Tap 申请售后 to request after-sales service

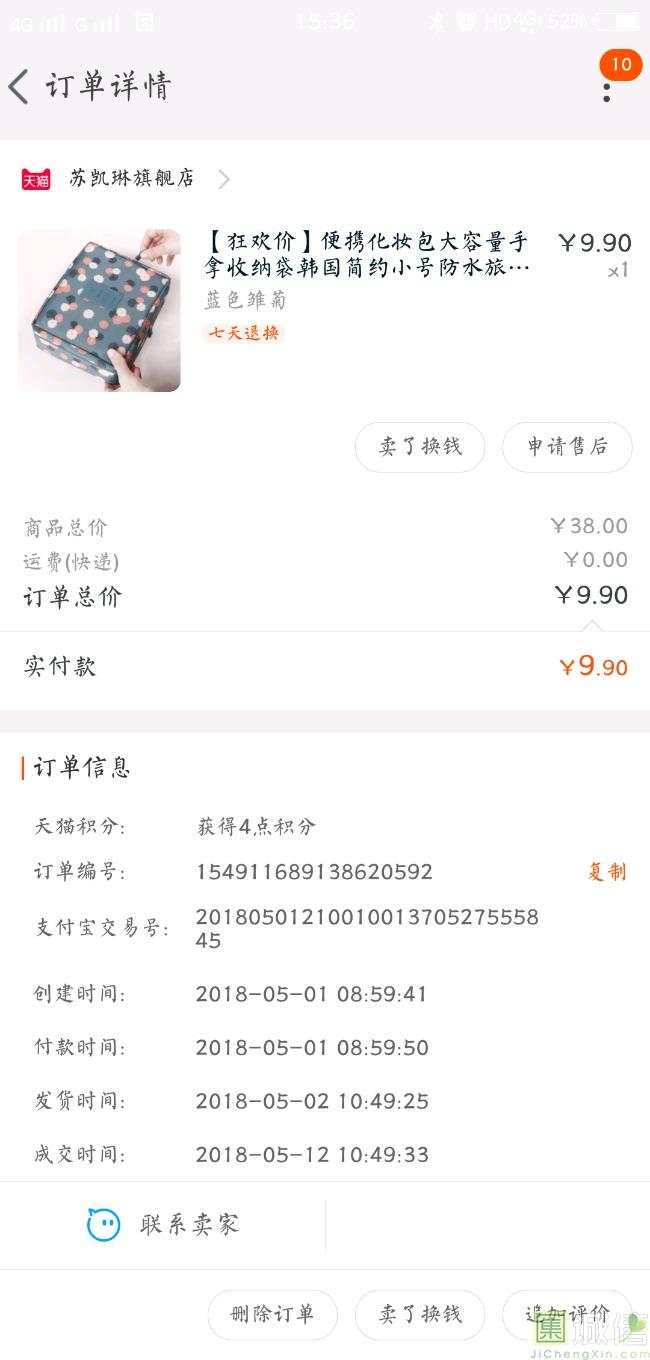[x=567, y=447]
